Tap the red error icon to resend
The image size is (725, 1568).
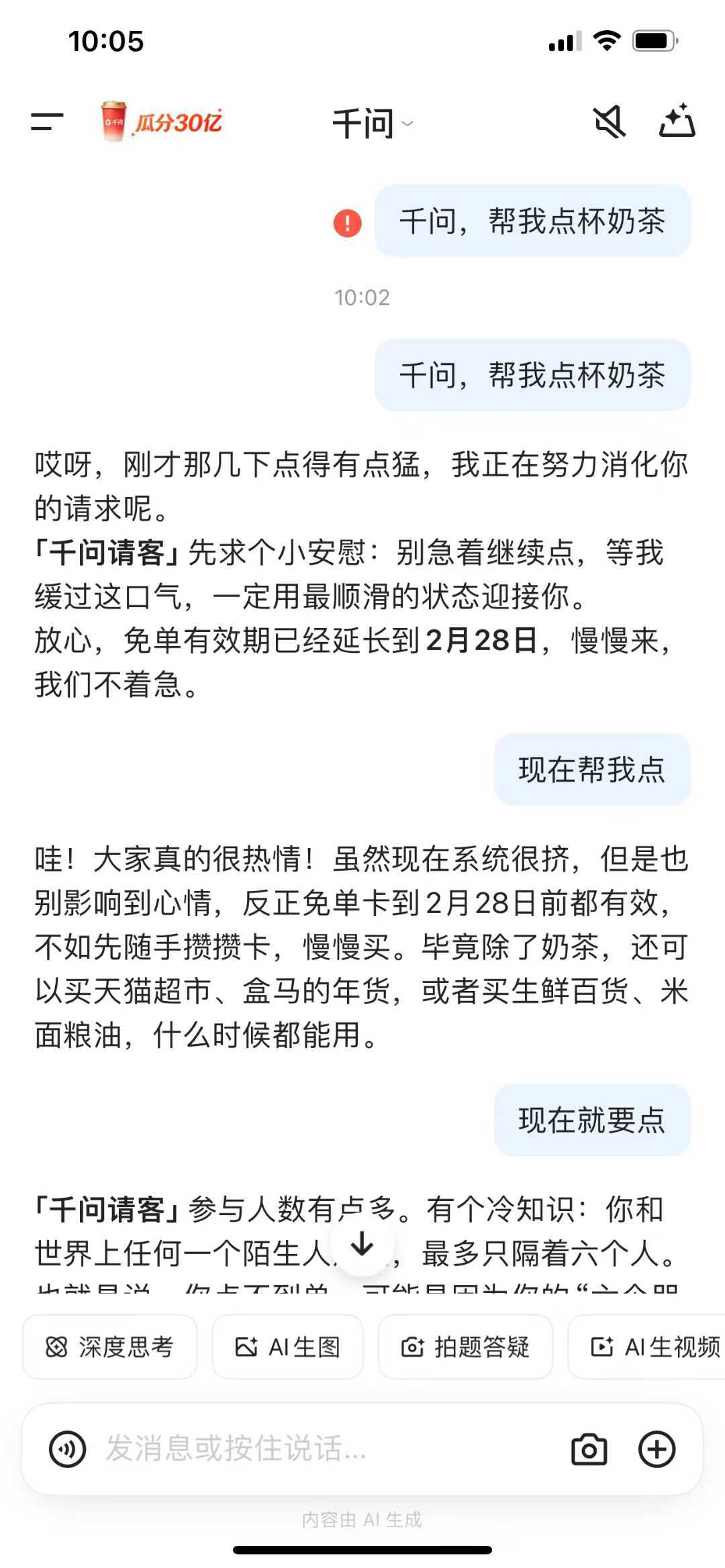[348, 223]
